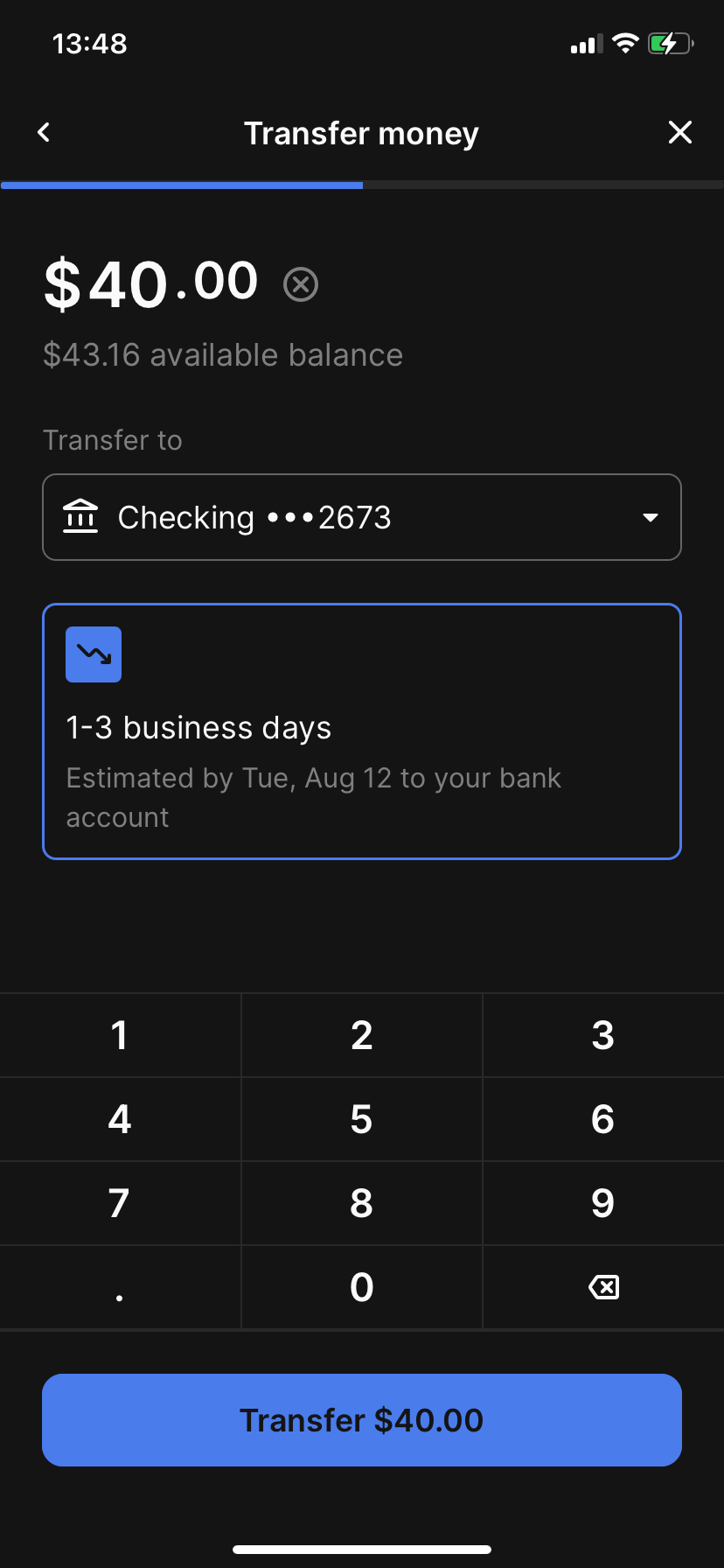This screenshot has width=724, height=1568.
Task: Tap keypad digit 9
Action: [x=603, y=1203]
